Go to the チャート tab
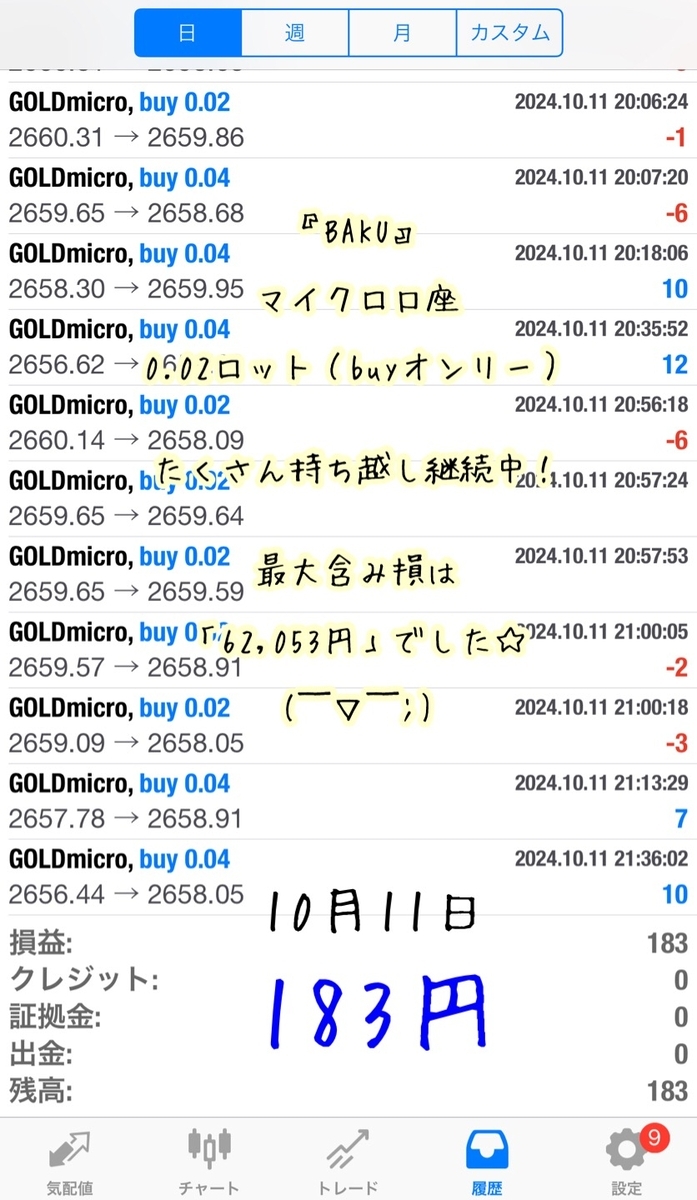Image resolution: width=697 pixels, height=1200 pixels. pos(209,1160)
